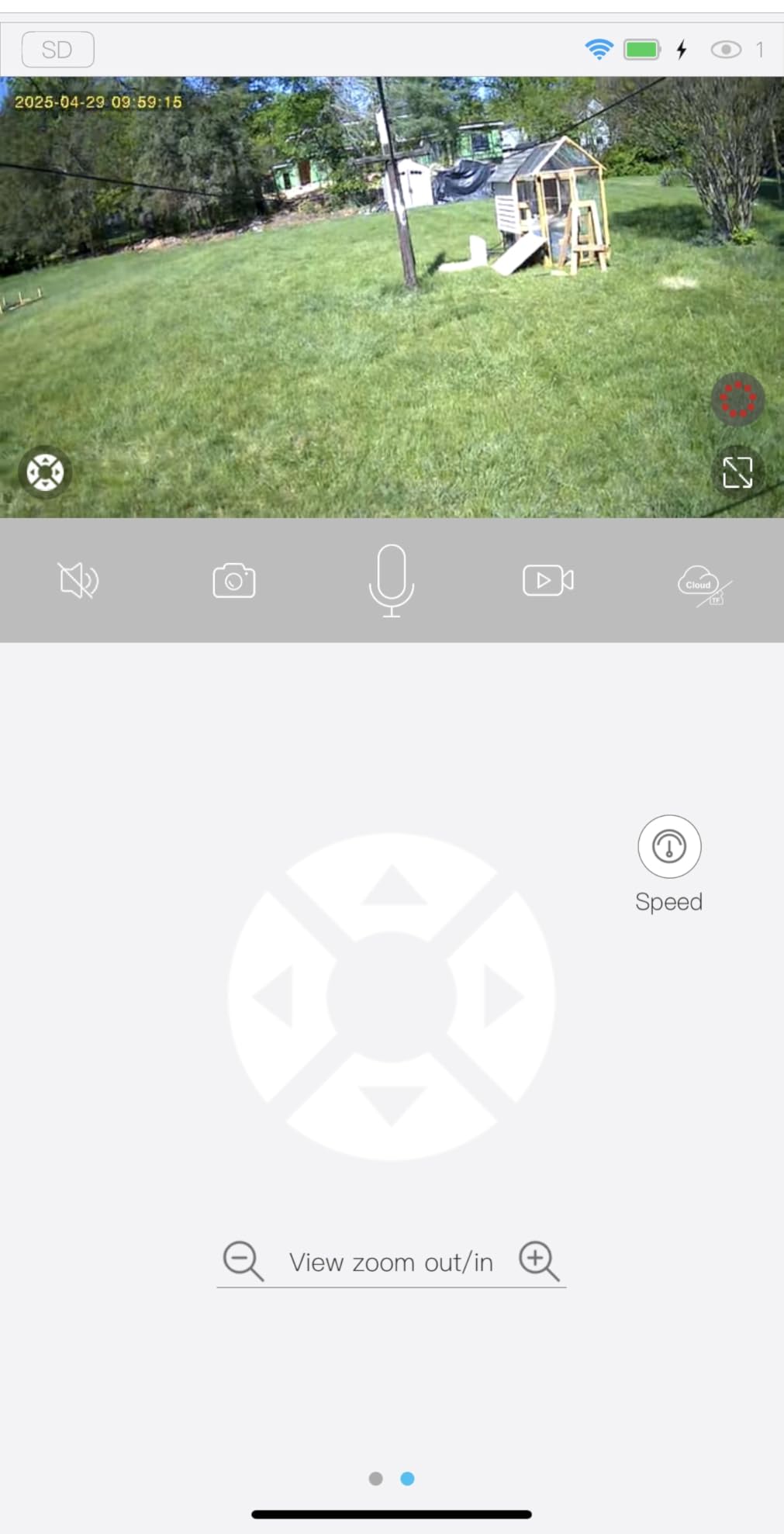The image size is (784, 1534).
Task: Expand video to fullscreen
Action: tap(737, 472)
